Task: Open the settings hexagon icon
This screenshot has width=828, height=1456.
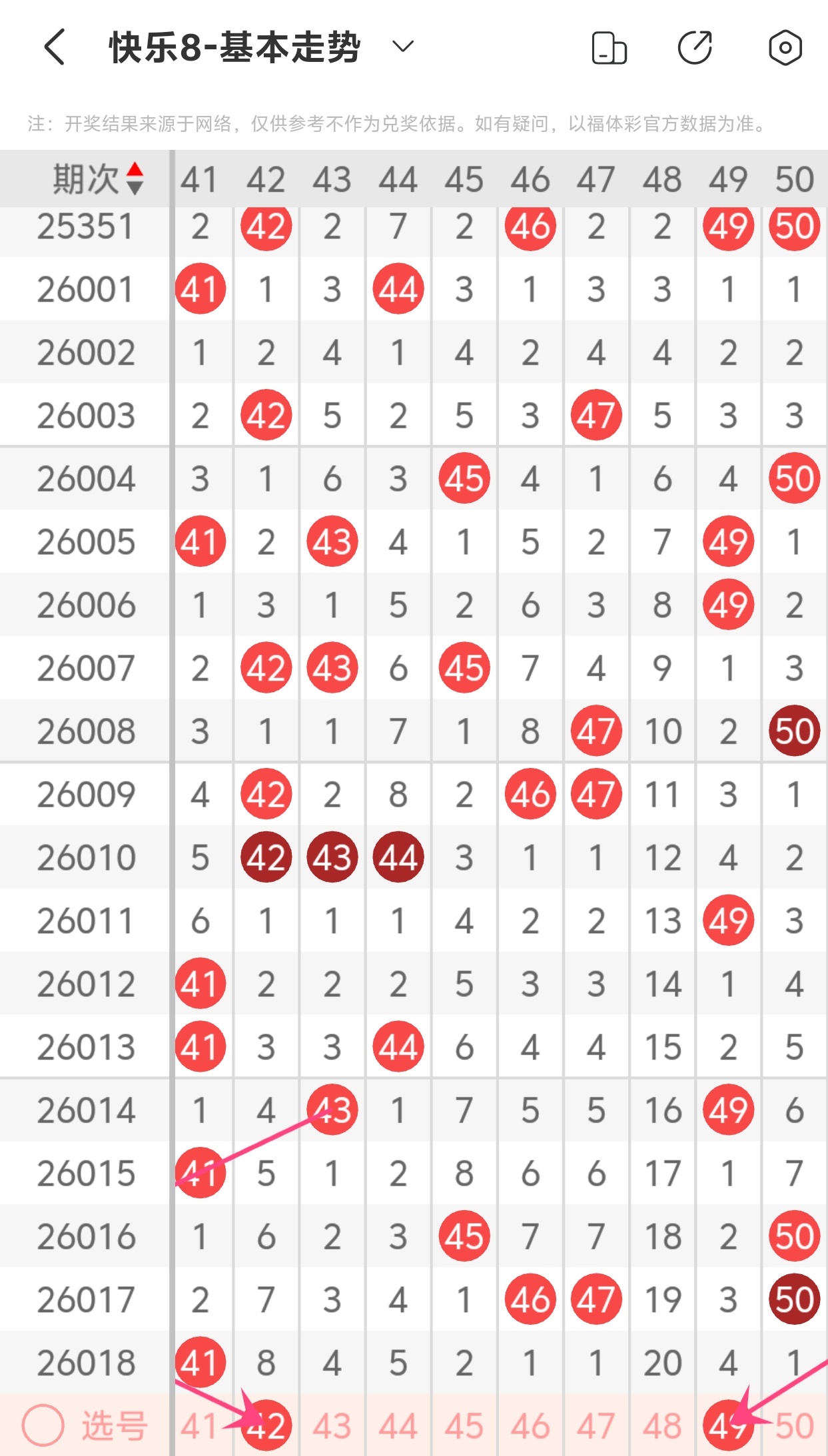Action: click(785, 48)
